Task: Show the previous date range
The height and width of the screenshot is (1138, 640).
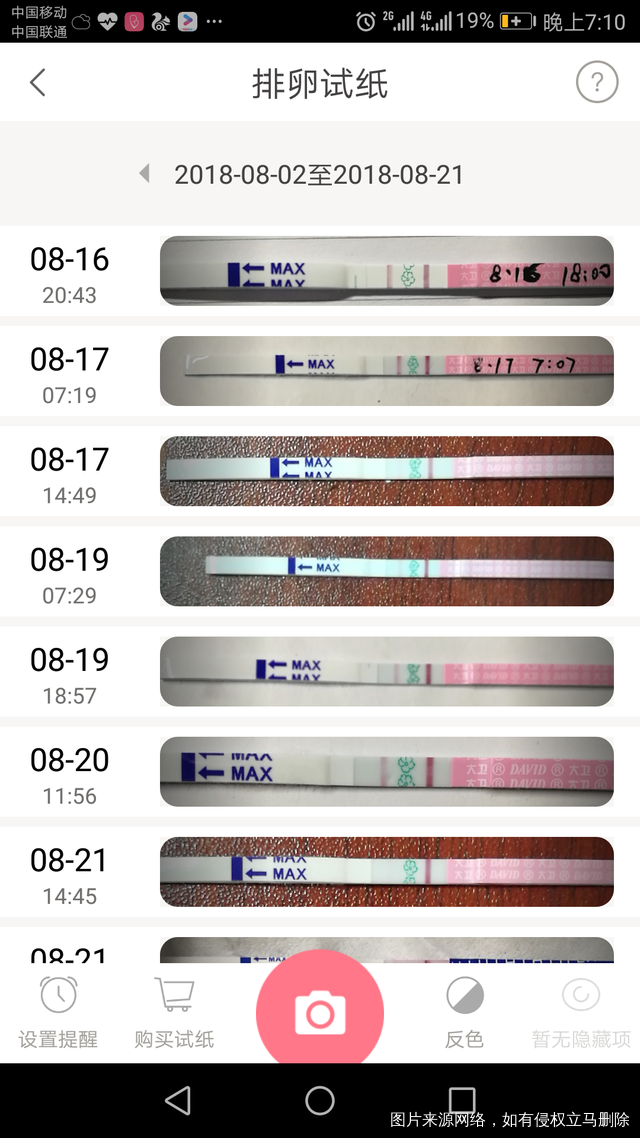Action: click(145, 174)
